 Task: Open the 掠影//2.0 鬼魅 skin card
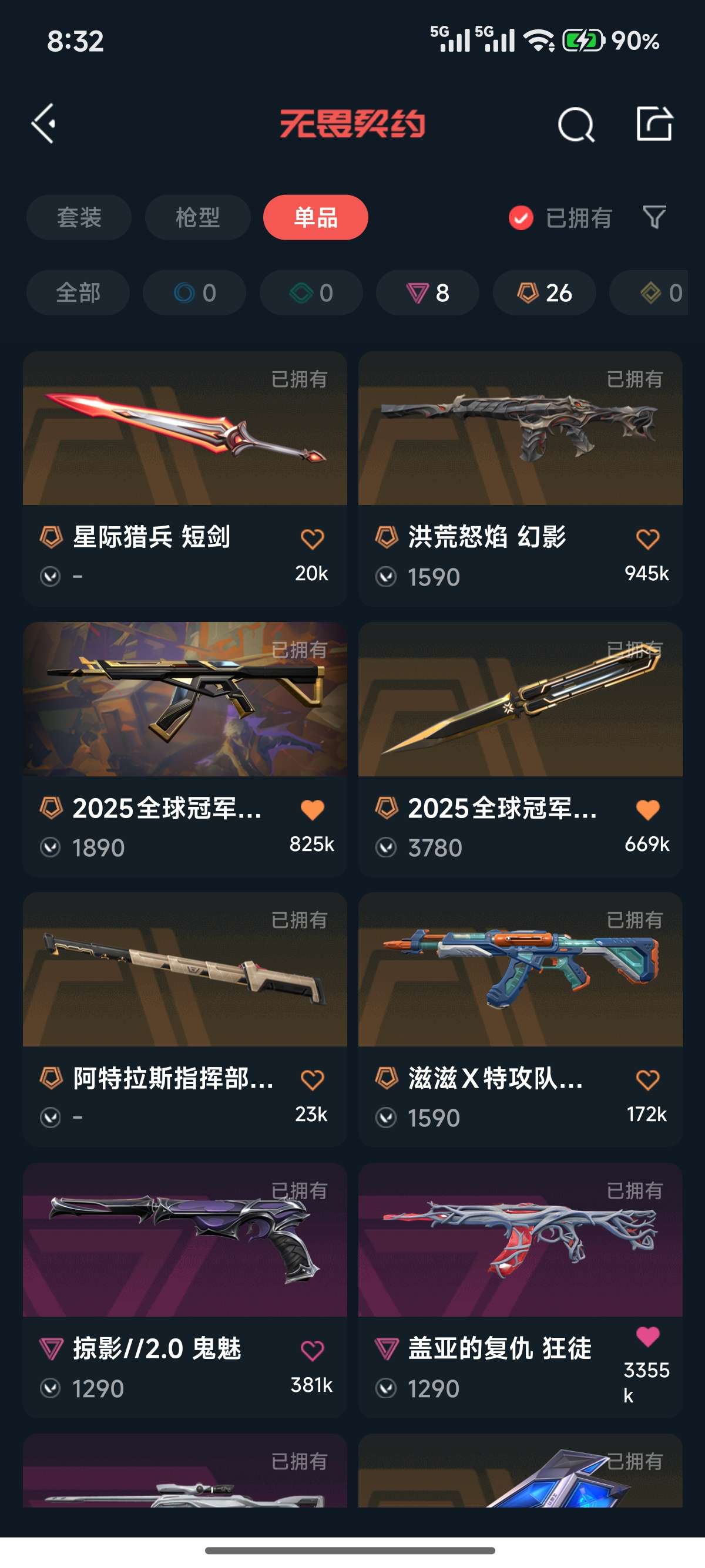click(185, 1290)
